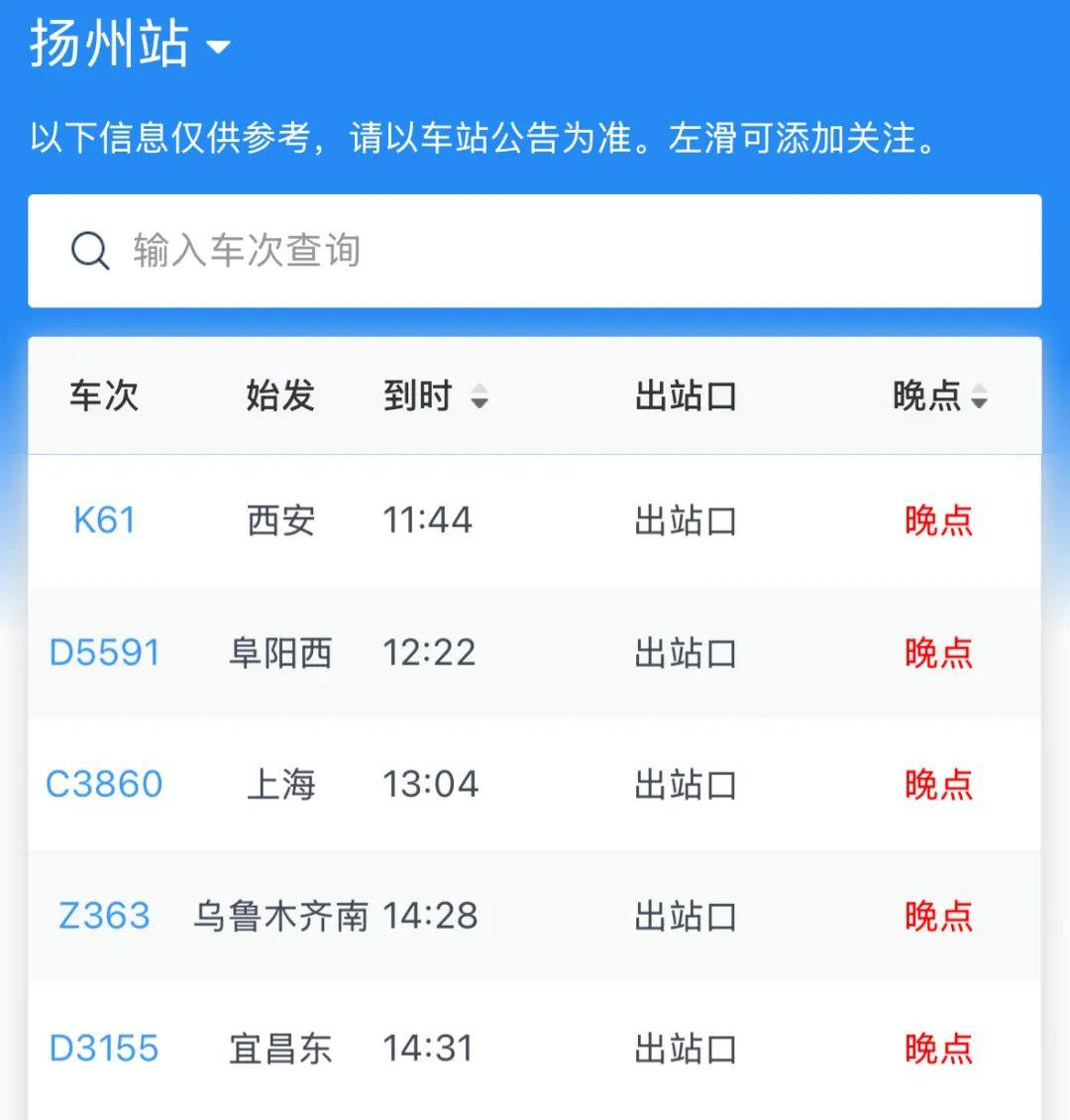Screen dimensions: 1070x1120
Task: Open train D3155 from 宜昌东
Action: point(104,1048)
